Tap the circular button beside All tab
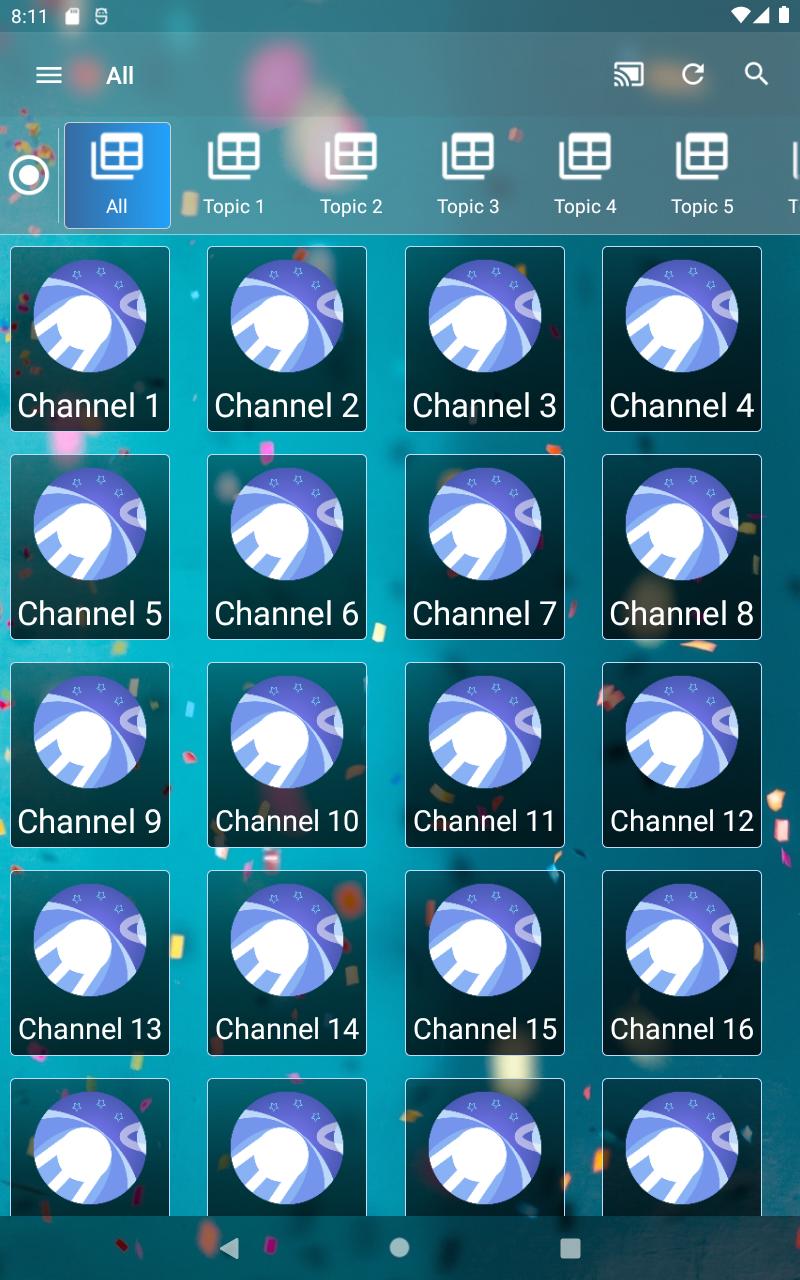This screenshot has height=1280, width=800. click(x=29, y=177)
